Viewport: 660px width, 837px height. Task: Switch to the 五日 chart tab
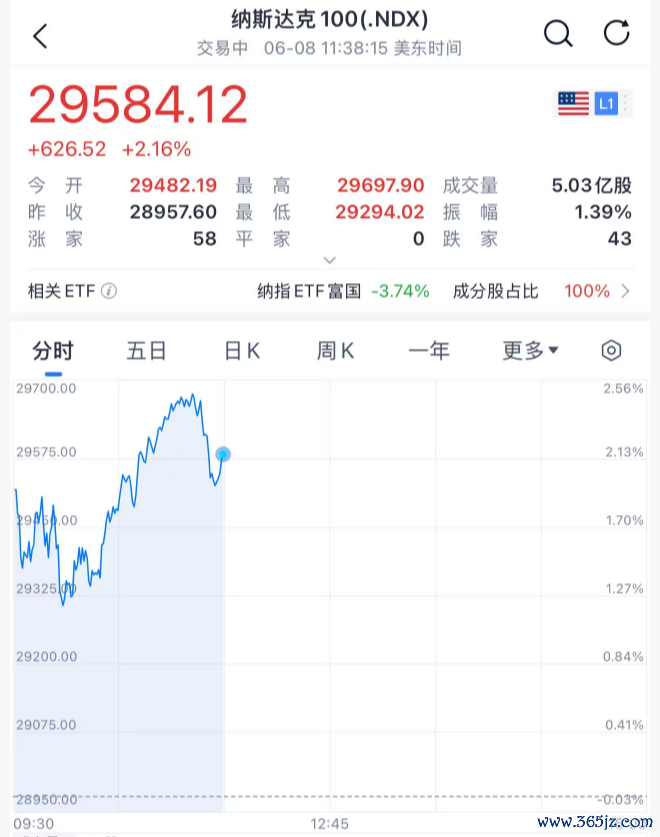[x=146, y=351]
